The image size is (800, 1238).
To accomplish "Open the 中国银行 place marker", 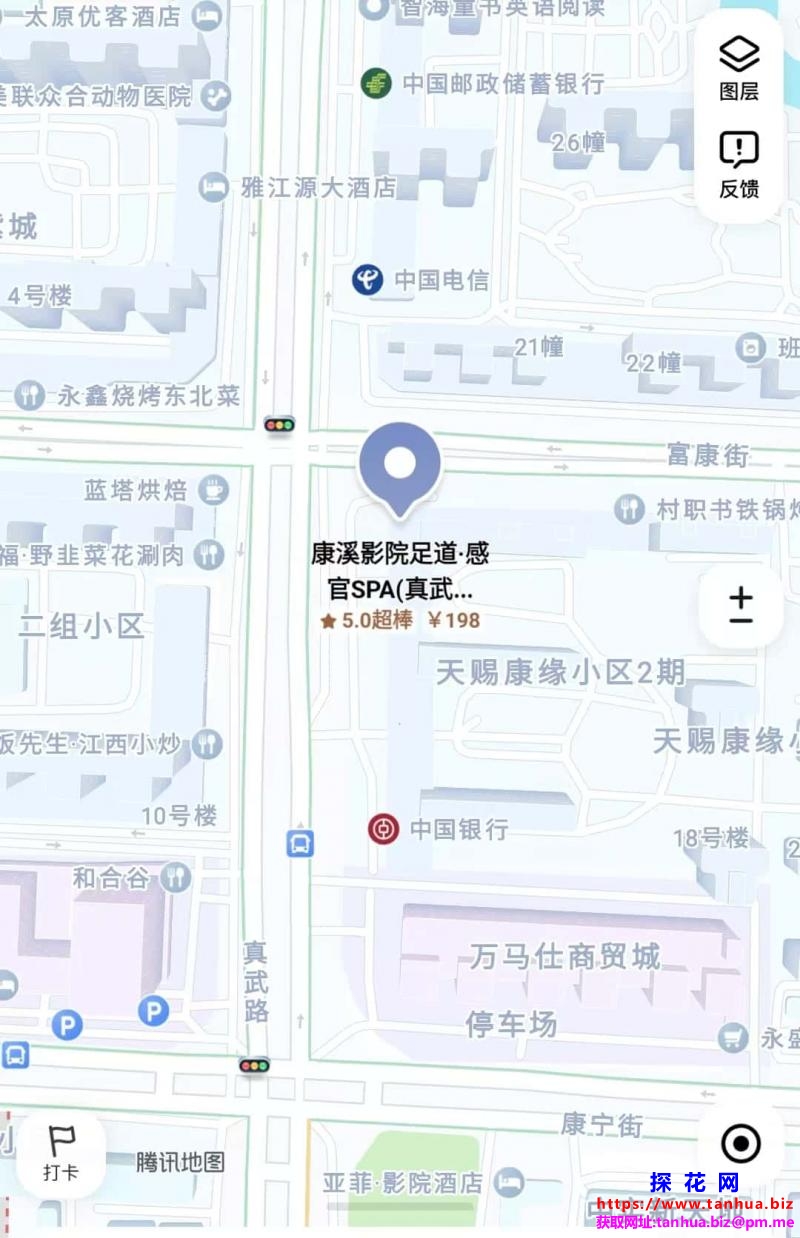I will [x=382, y=829].
